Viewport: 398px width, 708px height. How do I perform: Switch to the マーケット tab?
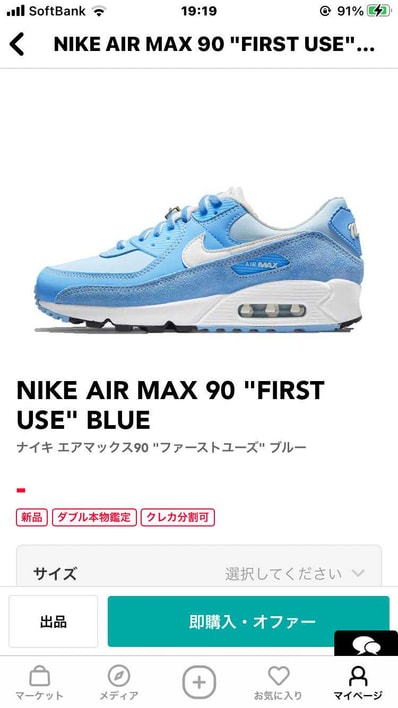pos(40,683)
